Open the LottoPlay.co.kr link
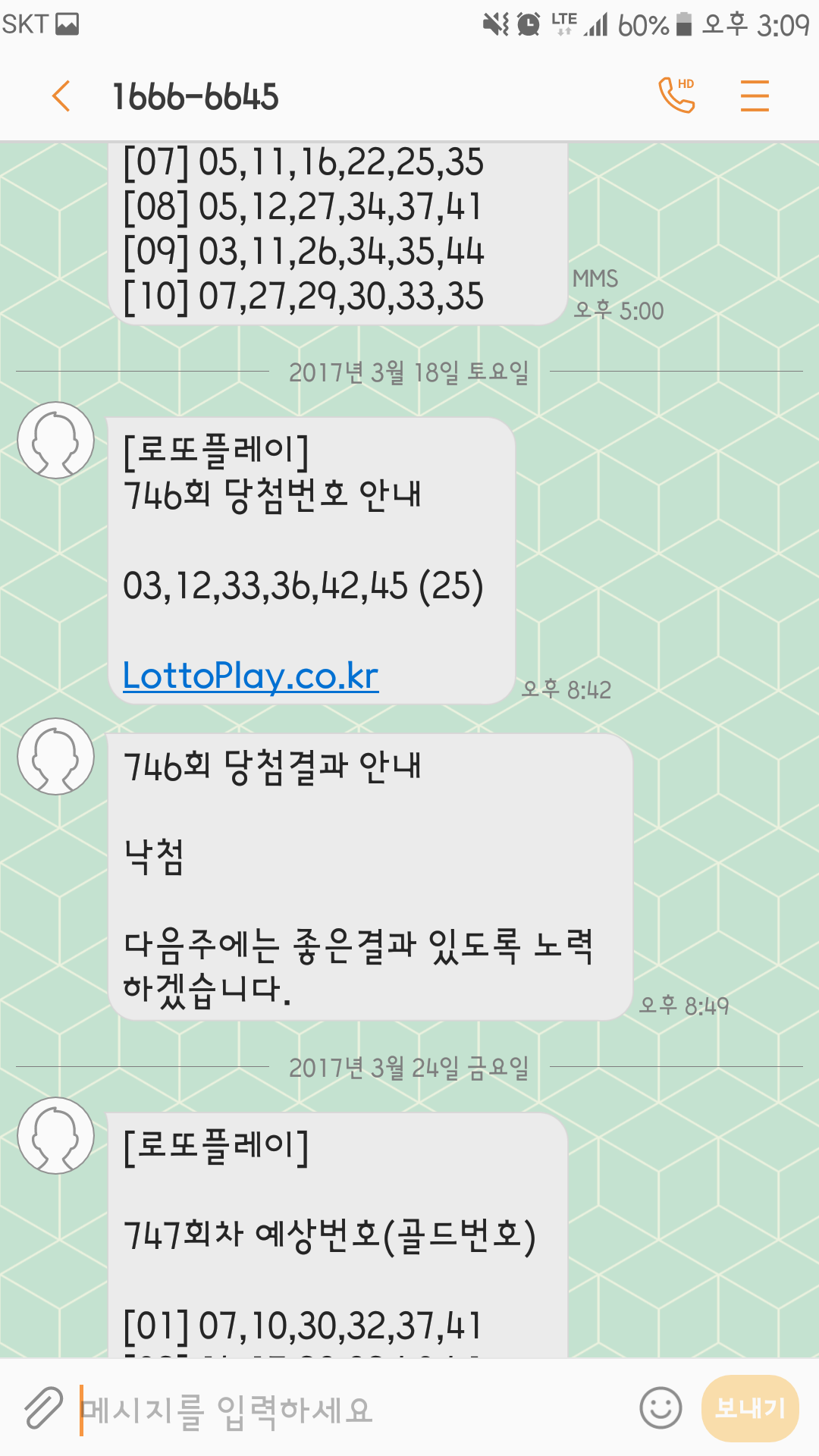This screenshot has width=819, height=1456. tap(250, 675)
